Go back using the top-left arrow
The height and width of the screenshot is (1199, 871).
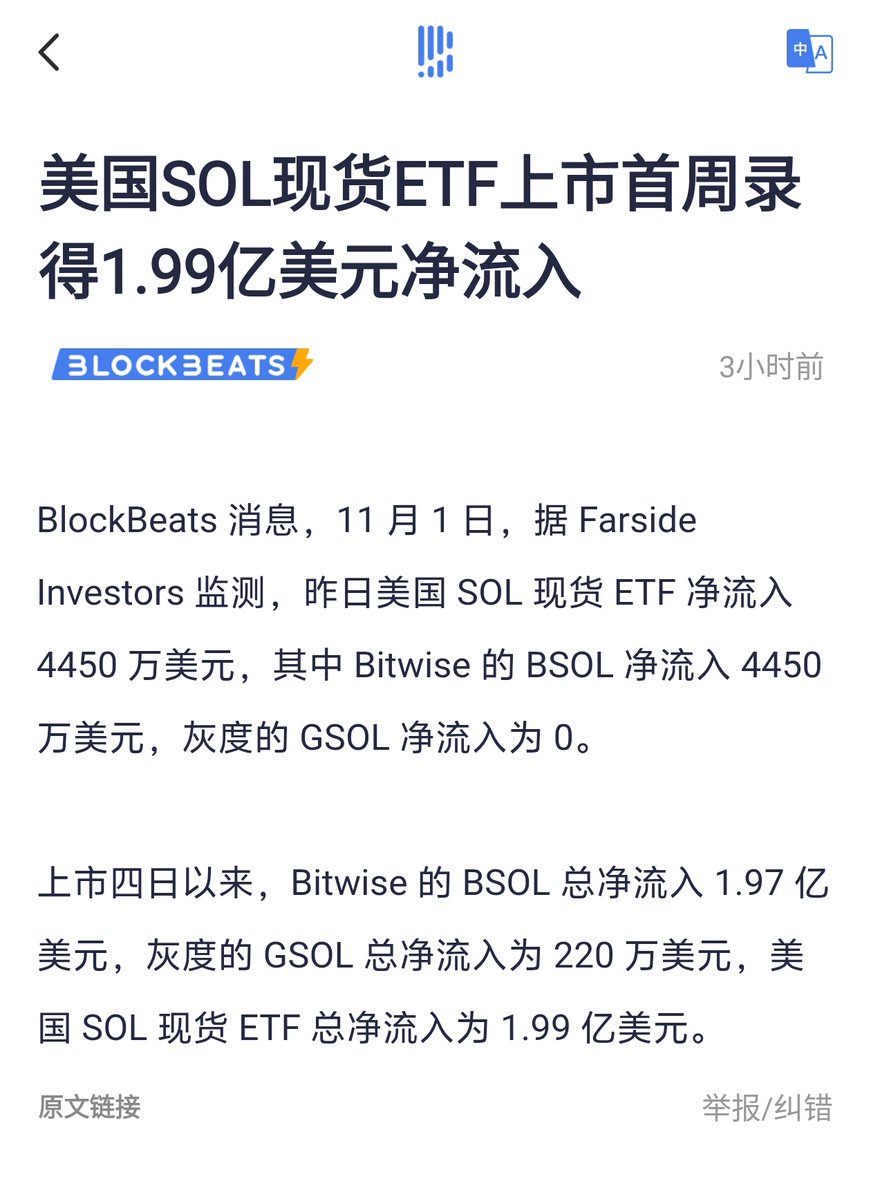point(50,52)
